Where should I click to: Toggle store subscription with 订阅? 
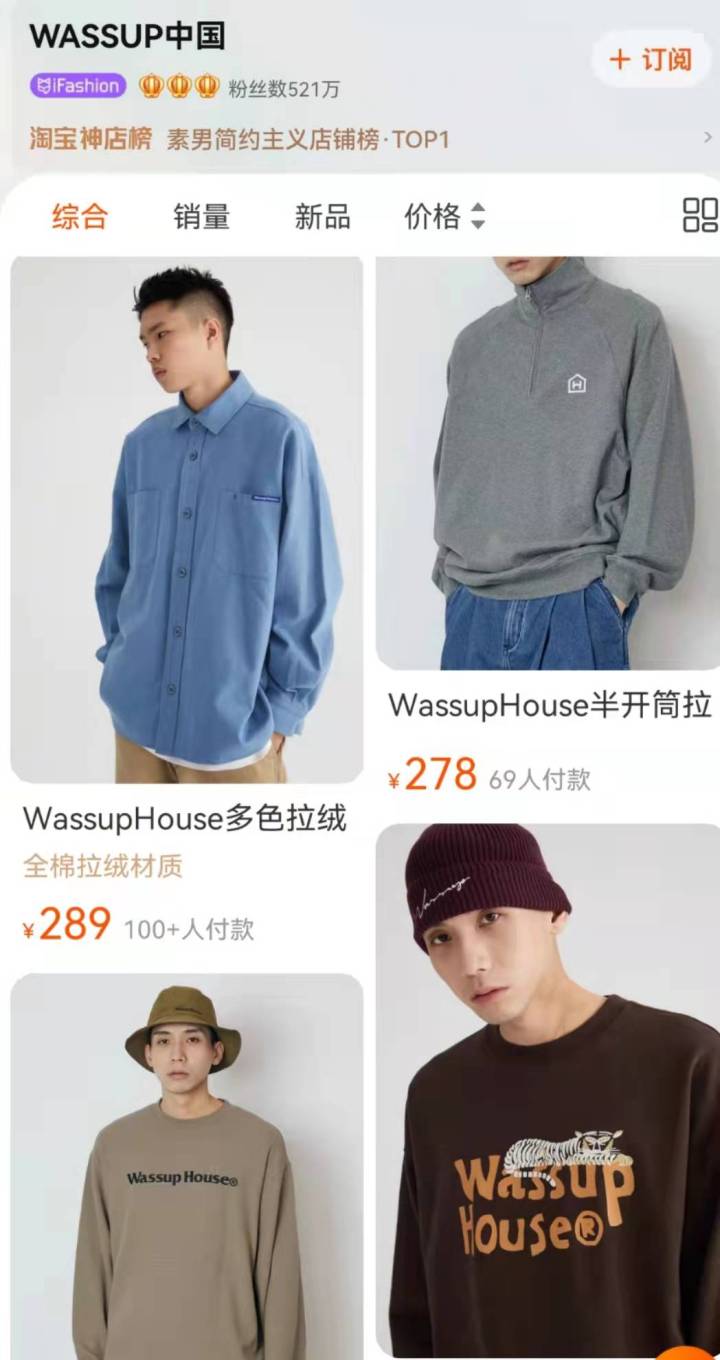[652, 59]
